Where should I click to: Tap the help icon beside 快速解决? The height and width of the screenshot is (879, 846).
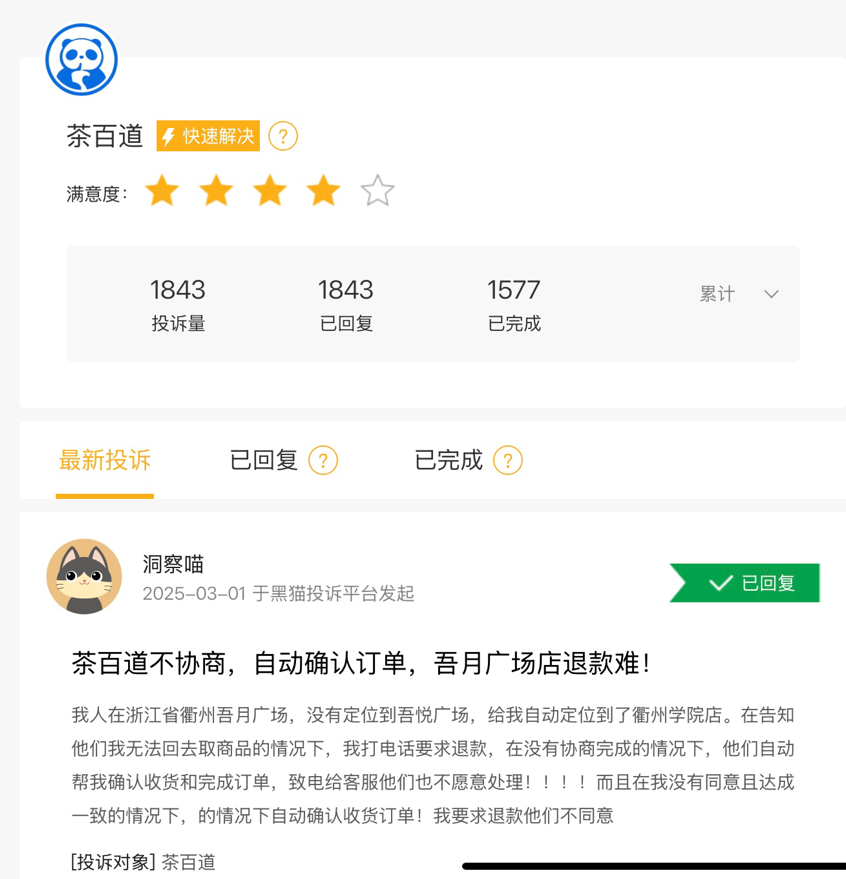coord(283,136)
